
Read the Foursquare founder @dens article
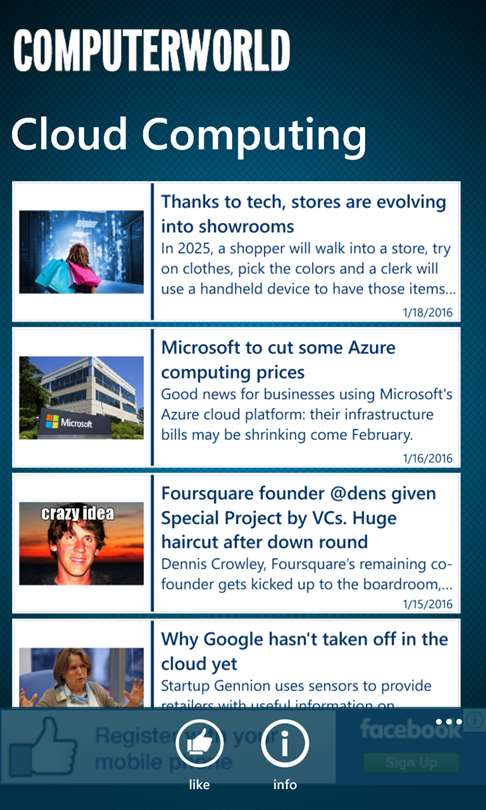(236, 543)
